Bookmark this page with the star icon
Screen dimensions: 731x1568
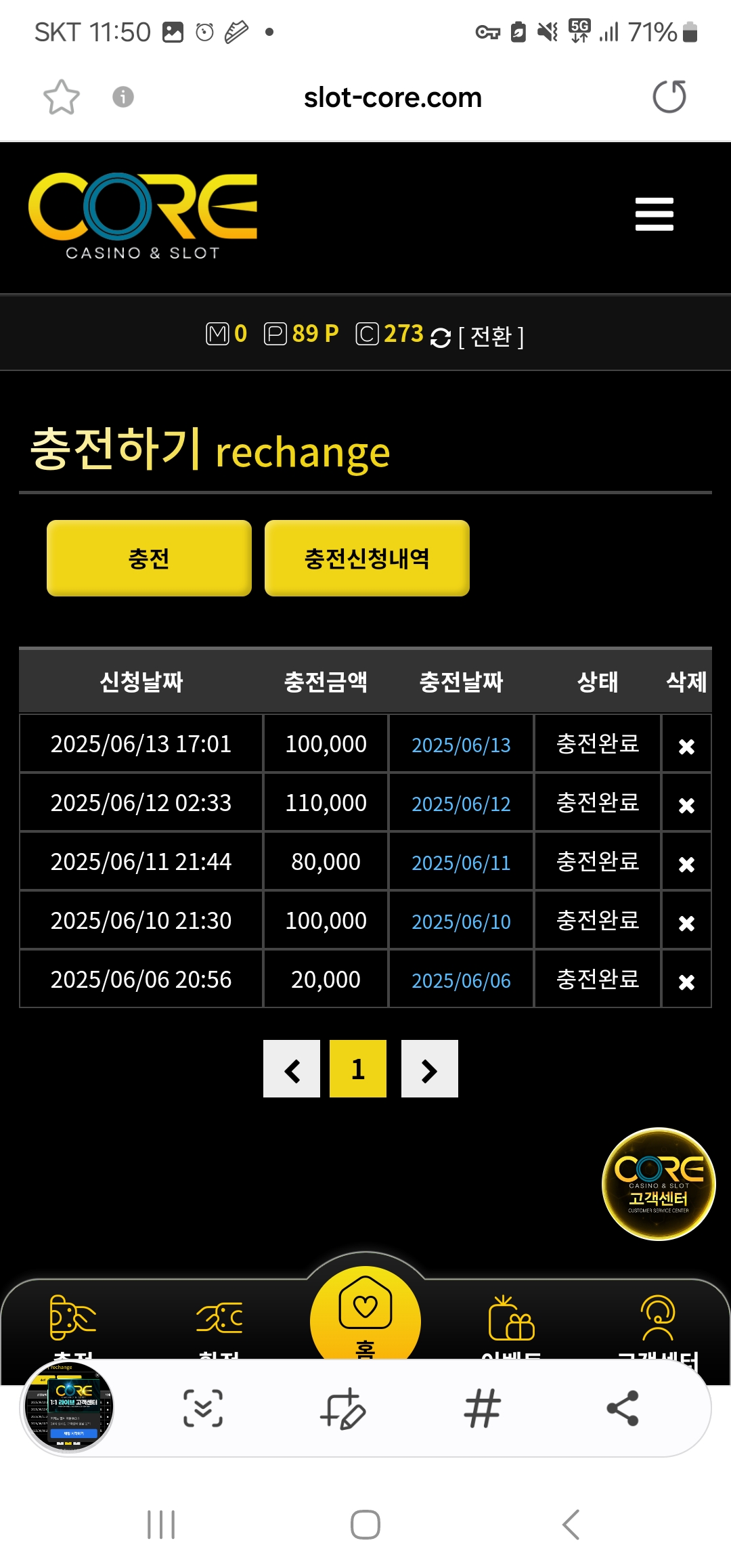click(62, 97)
